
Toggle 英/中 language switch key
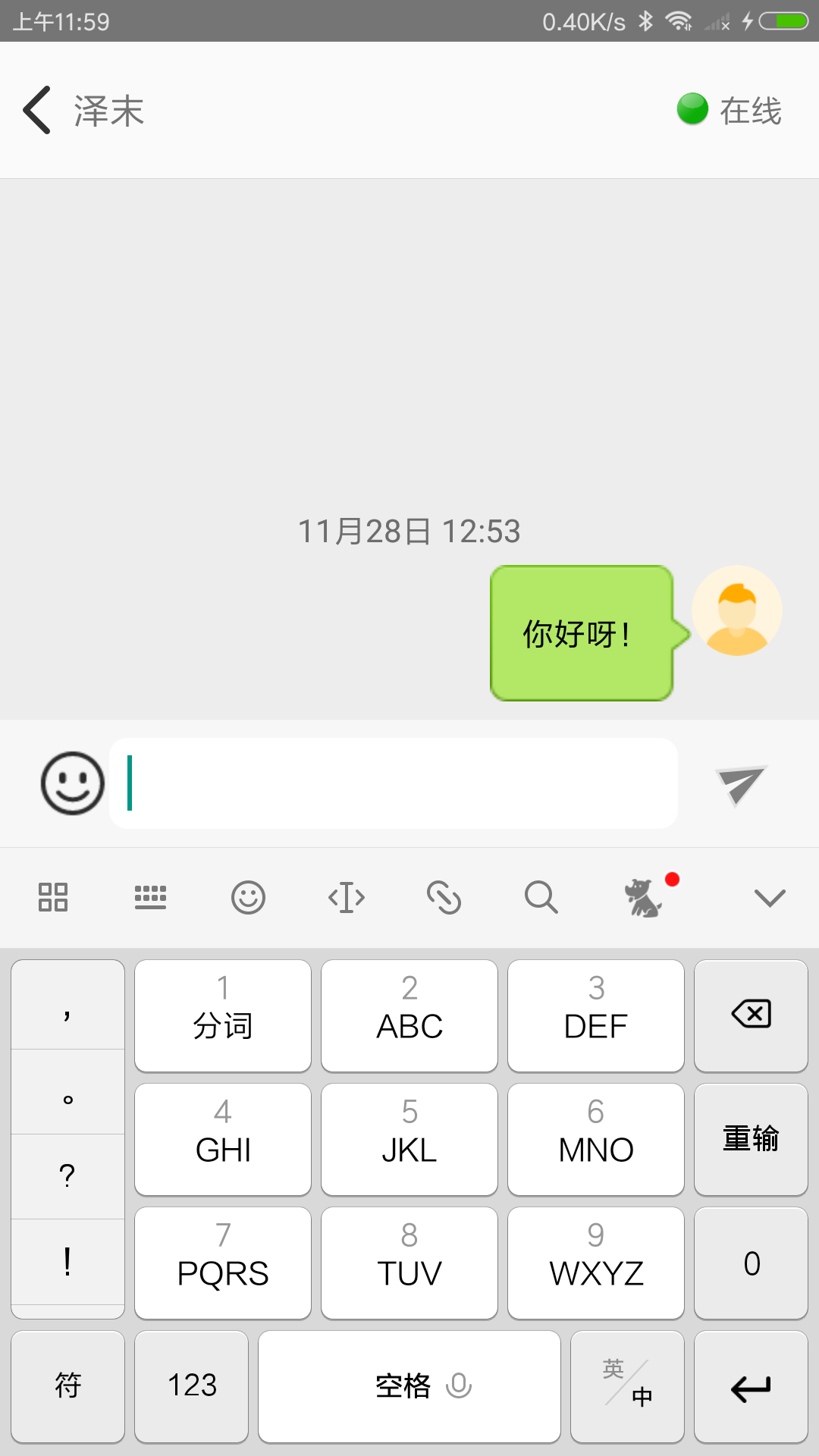click(627, 1386)
